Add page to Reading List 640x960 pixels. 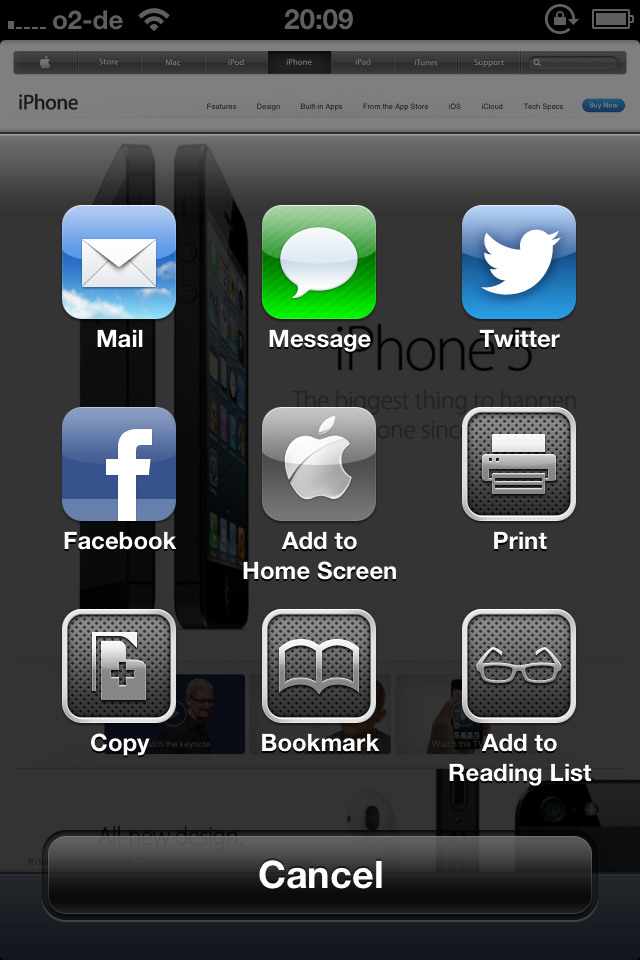coord(519,666)
